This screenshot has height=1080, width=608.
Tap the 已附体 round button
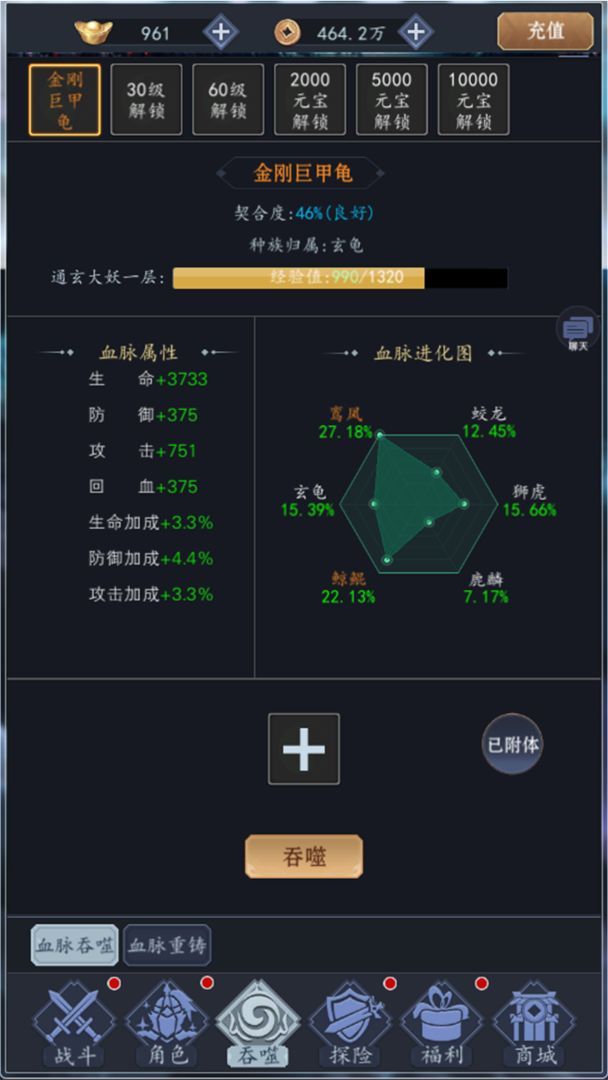[x=512, y=745]
